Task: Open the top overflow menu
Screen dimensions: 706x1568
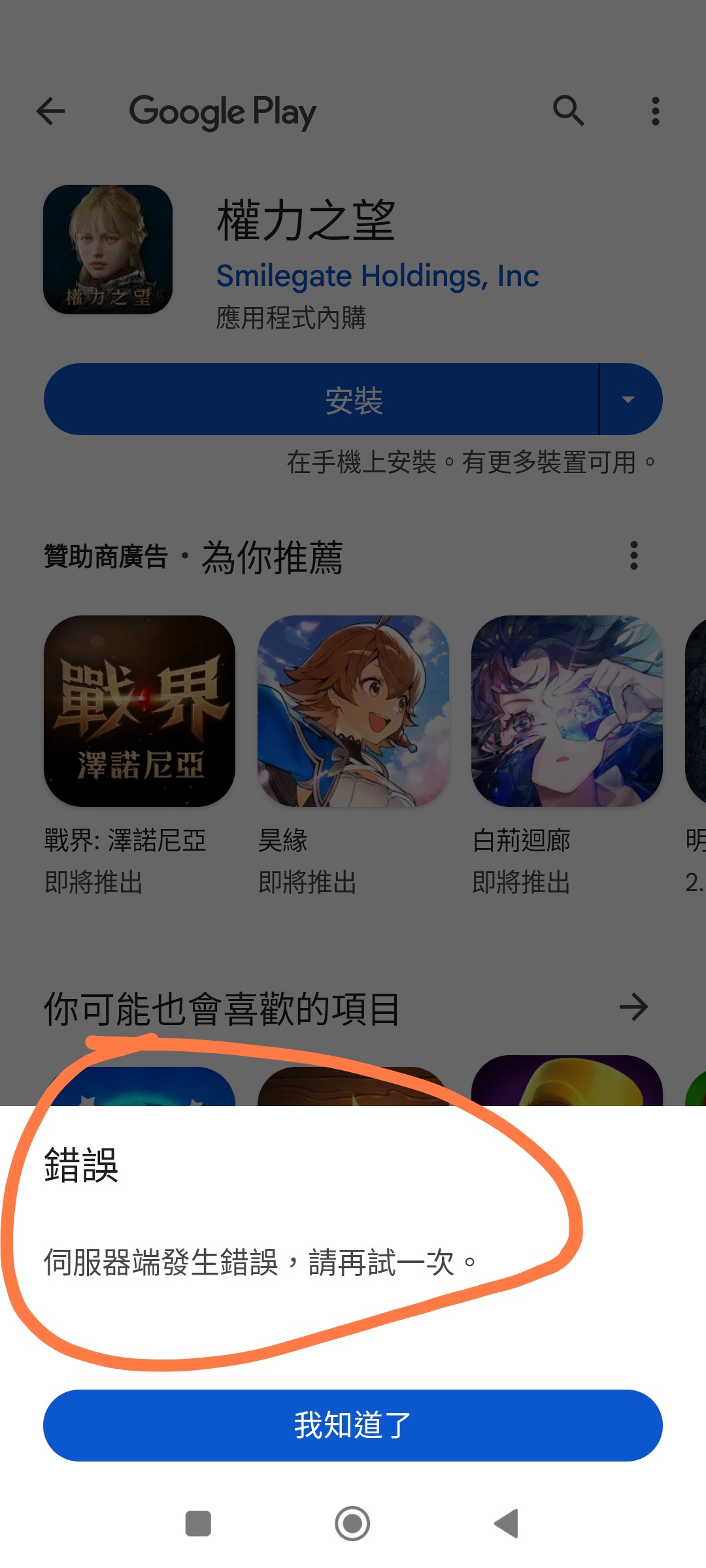Action: [x=655, y=111]
